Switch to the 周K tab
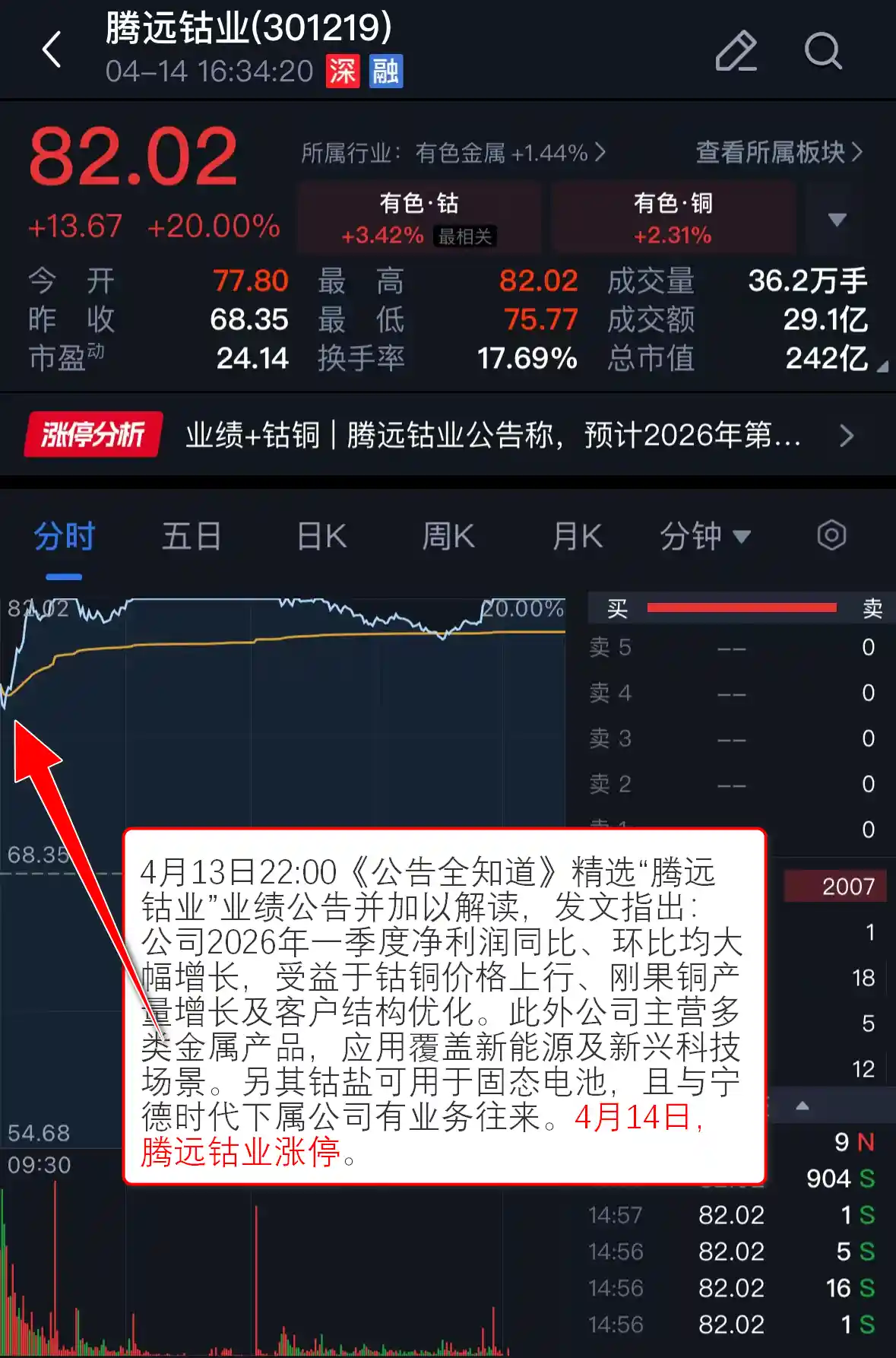This screenshot has width=896, height=1358. 447,535
